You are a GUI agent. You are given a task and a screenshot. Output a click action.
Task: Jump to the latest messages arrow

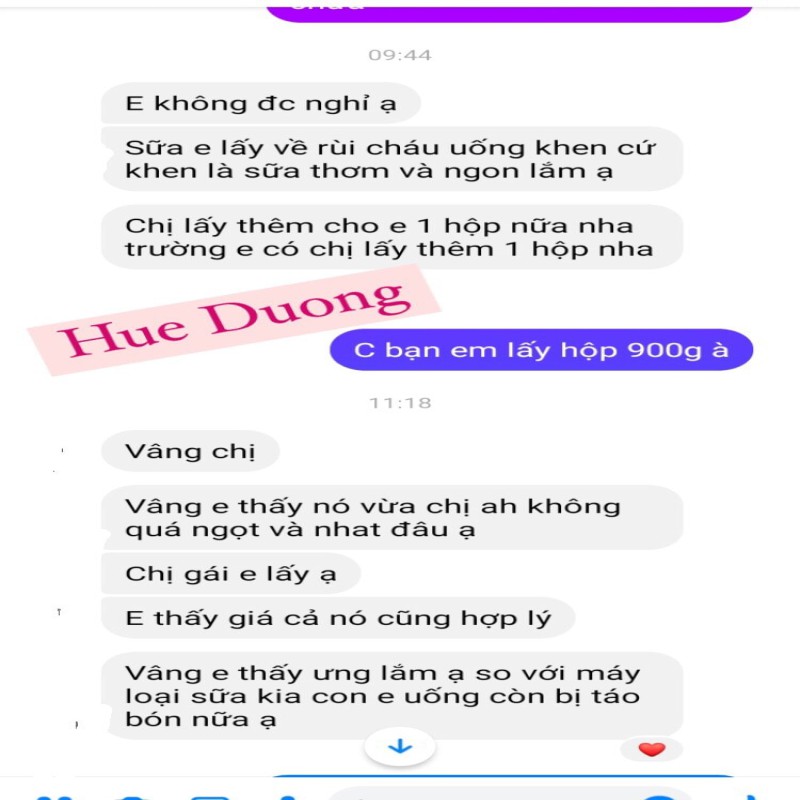(399, 747)
